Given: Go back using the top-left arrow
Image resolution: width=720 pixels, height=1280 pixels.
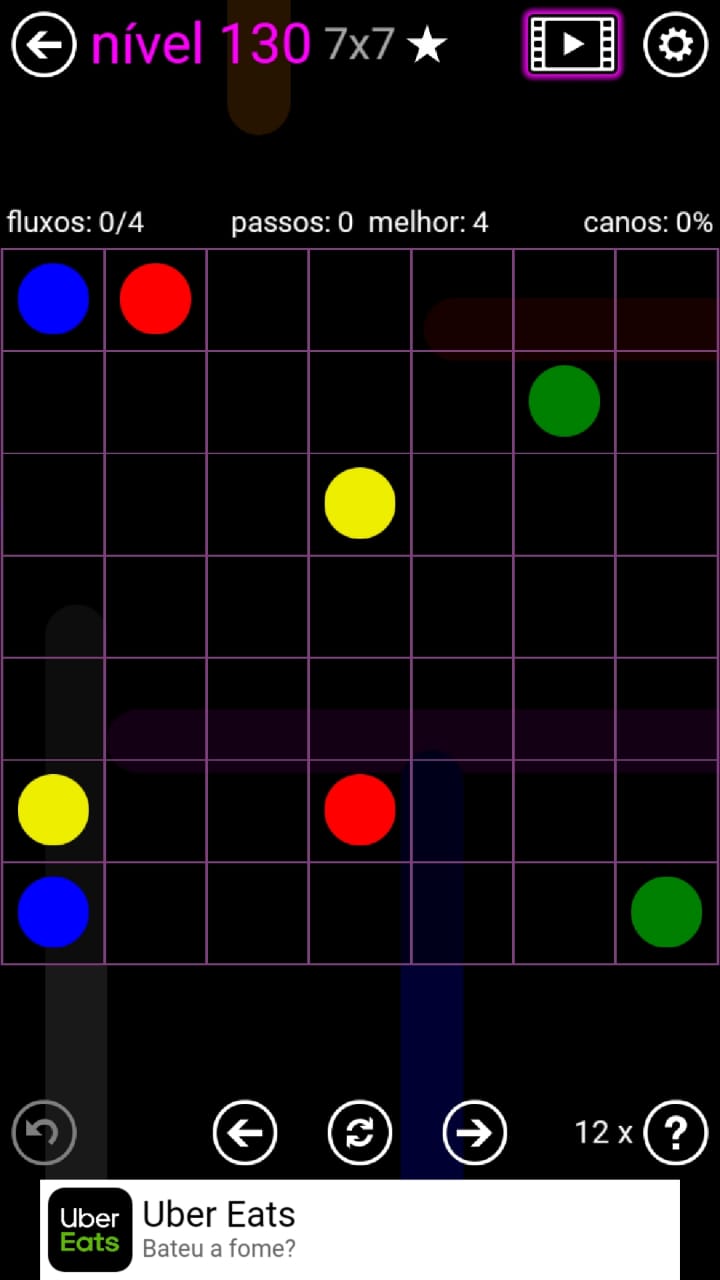Looking at the screenshot, I should click(44, 44).
